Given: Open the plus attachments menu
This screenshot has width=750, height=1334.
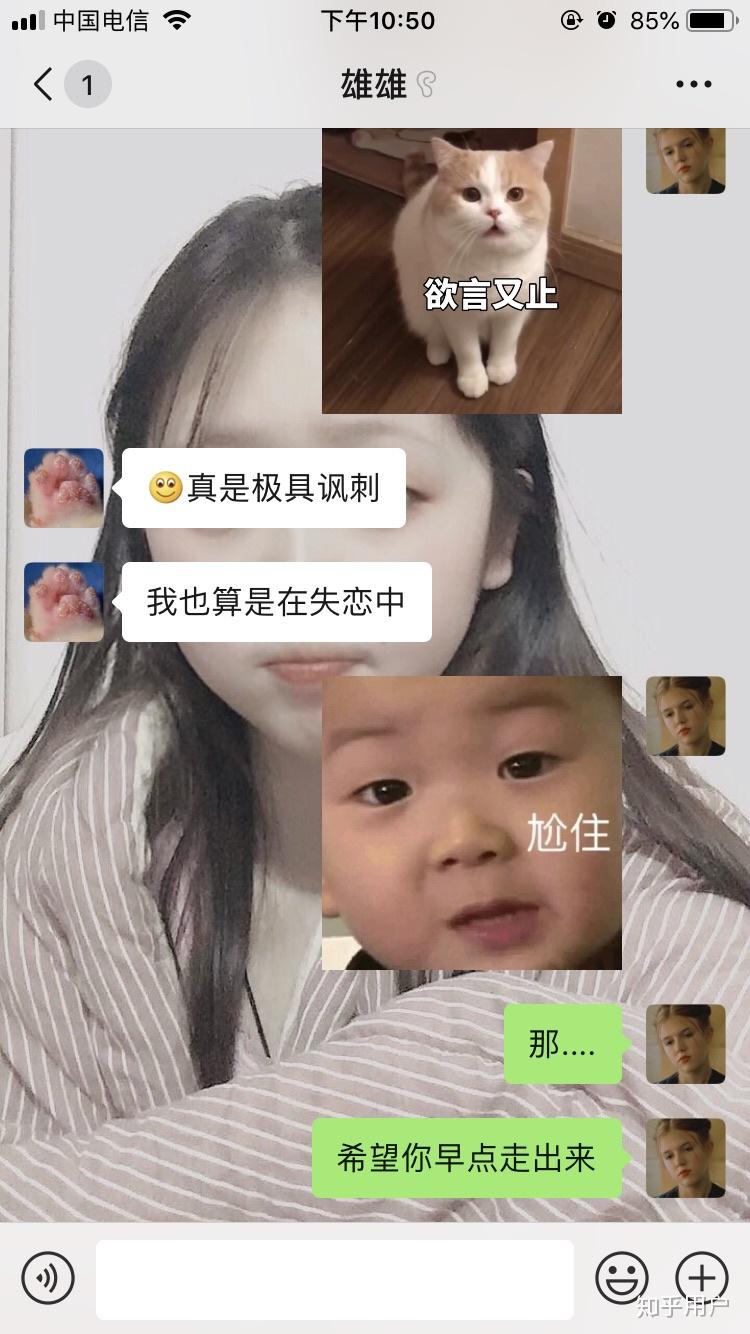Looking at the screenshot, I should click(702, 1278).
